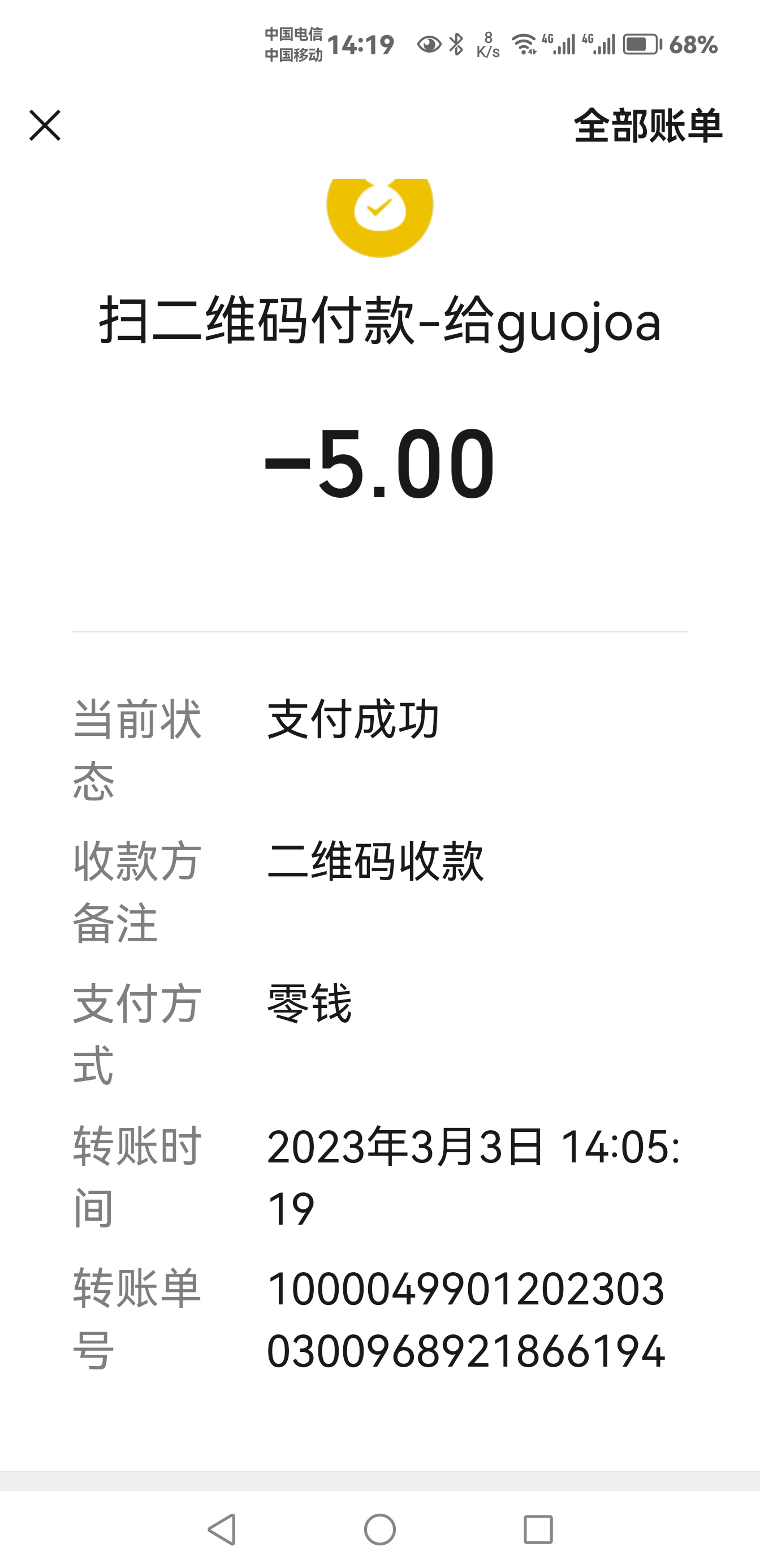Open recent apps overview
The image size is (760, 1568).
click(538, 1528)
